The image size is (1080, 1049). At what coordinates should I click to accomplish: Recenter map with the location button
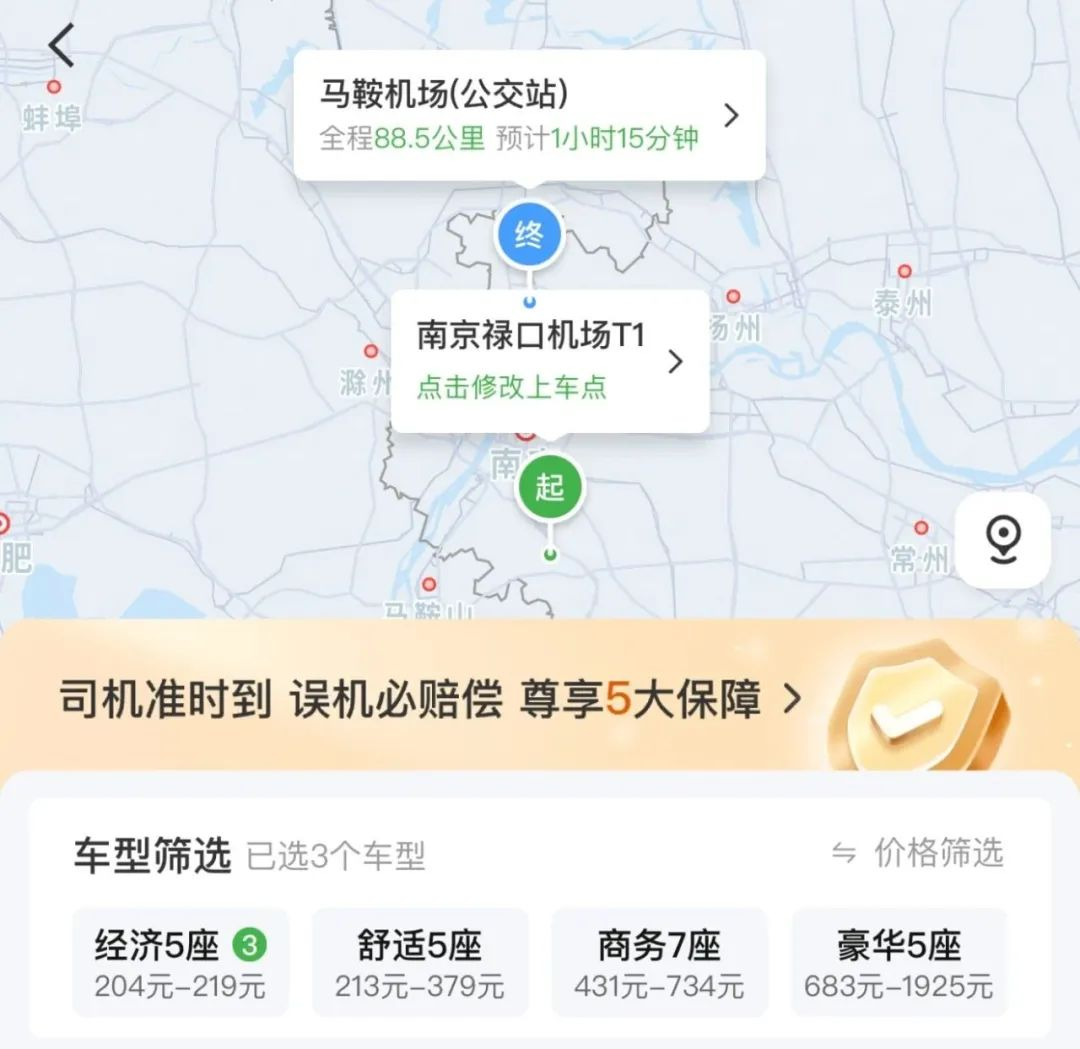(1002, 540)
